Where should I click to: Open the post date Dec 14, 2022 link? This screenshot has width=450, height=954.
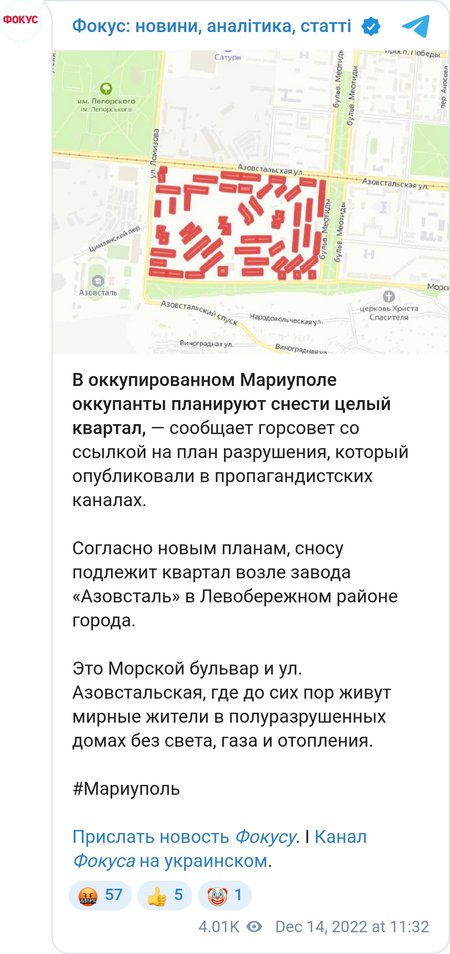pyautogui.click(x=352, y=927)
